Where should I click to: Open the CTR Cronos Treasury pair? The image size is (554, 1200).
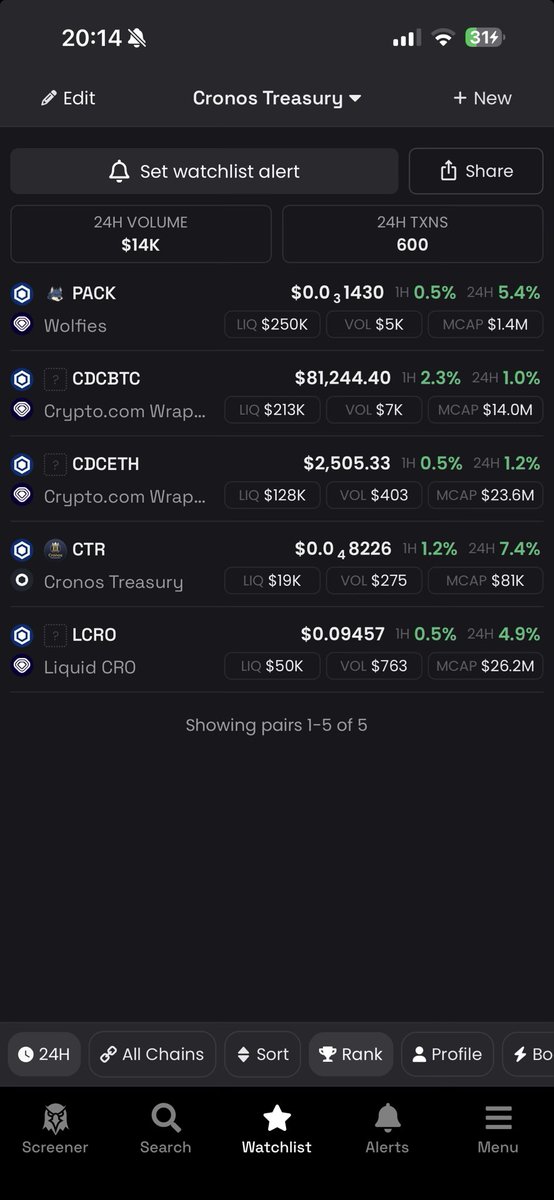tap(277, 565)
